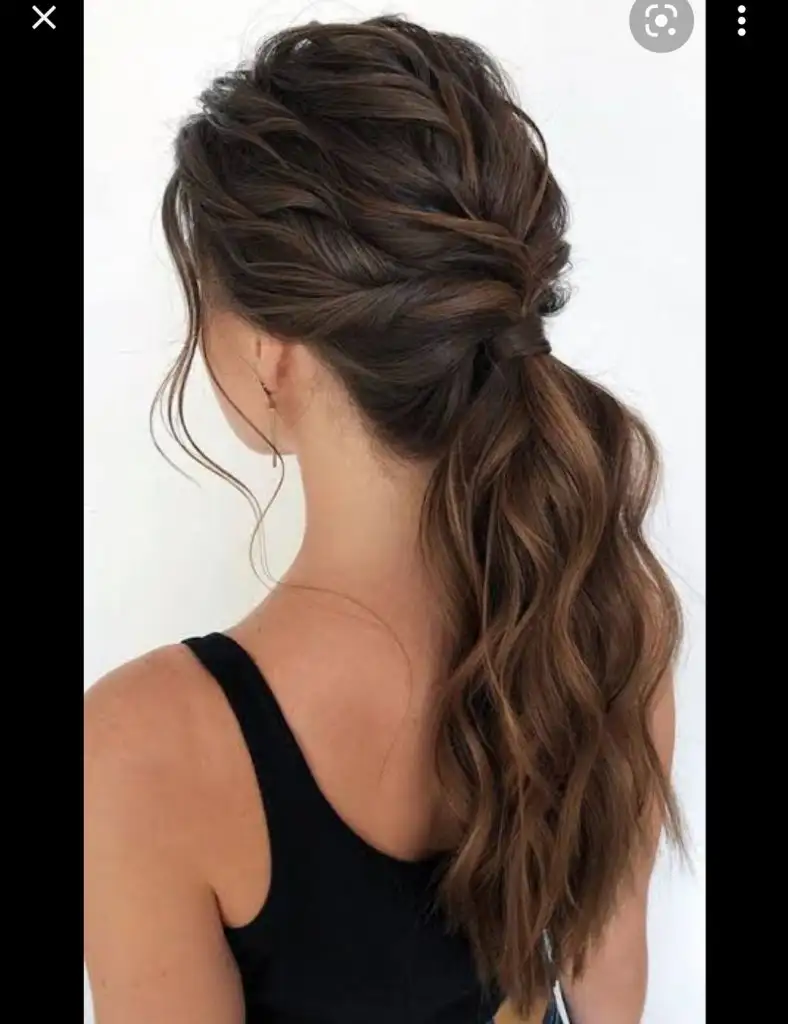Open the three-dot overflow menu
Image resolution: width=788 pixels, height=1024 pixels.
point(741,20)
